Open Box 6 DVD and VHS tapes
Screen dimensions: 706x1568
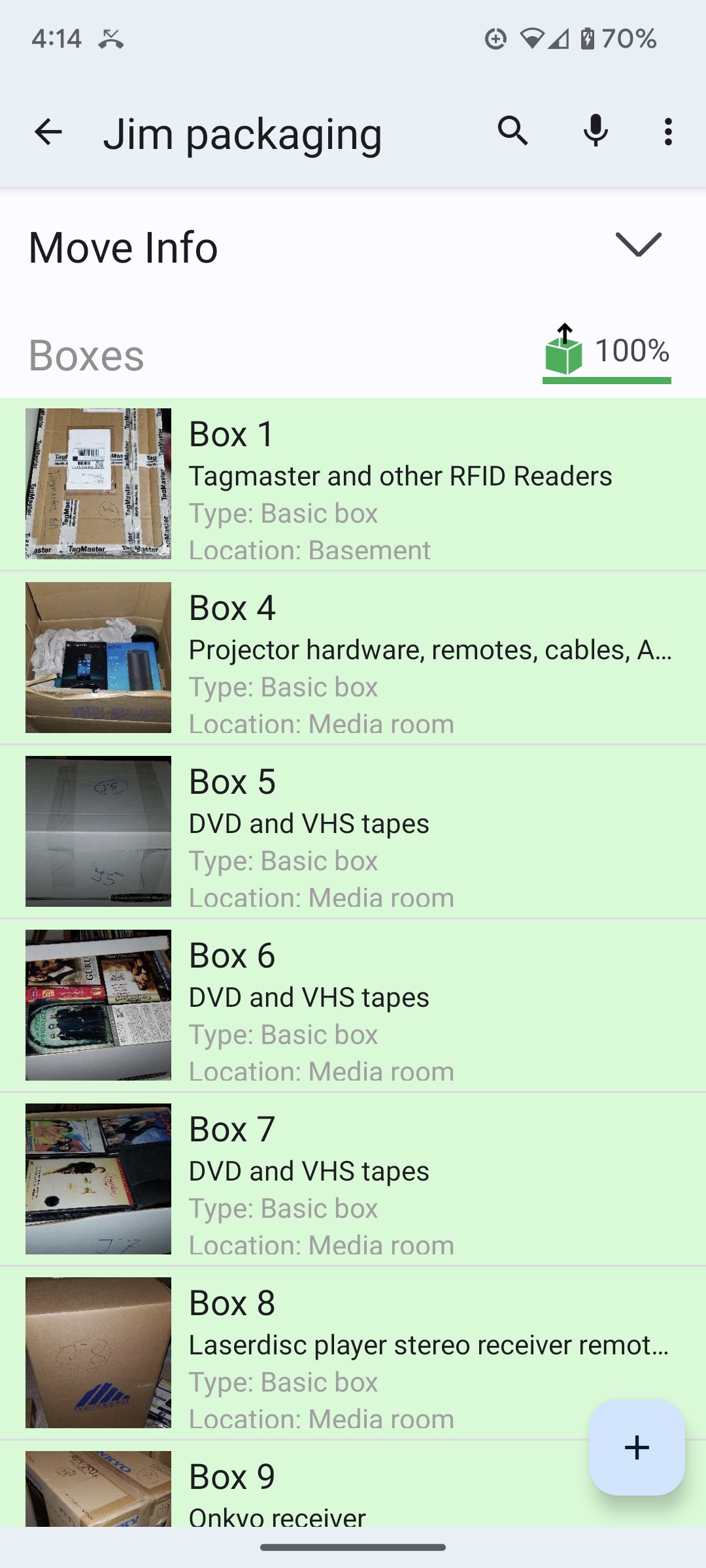pos(353,1005)
